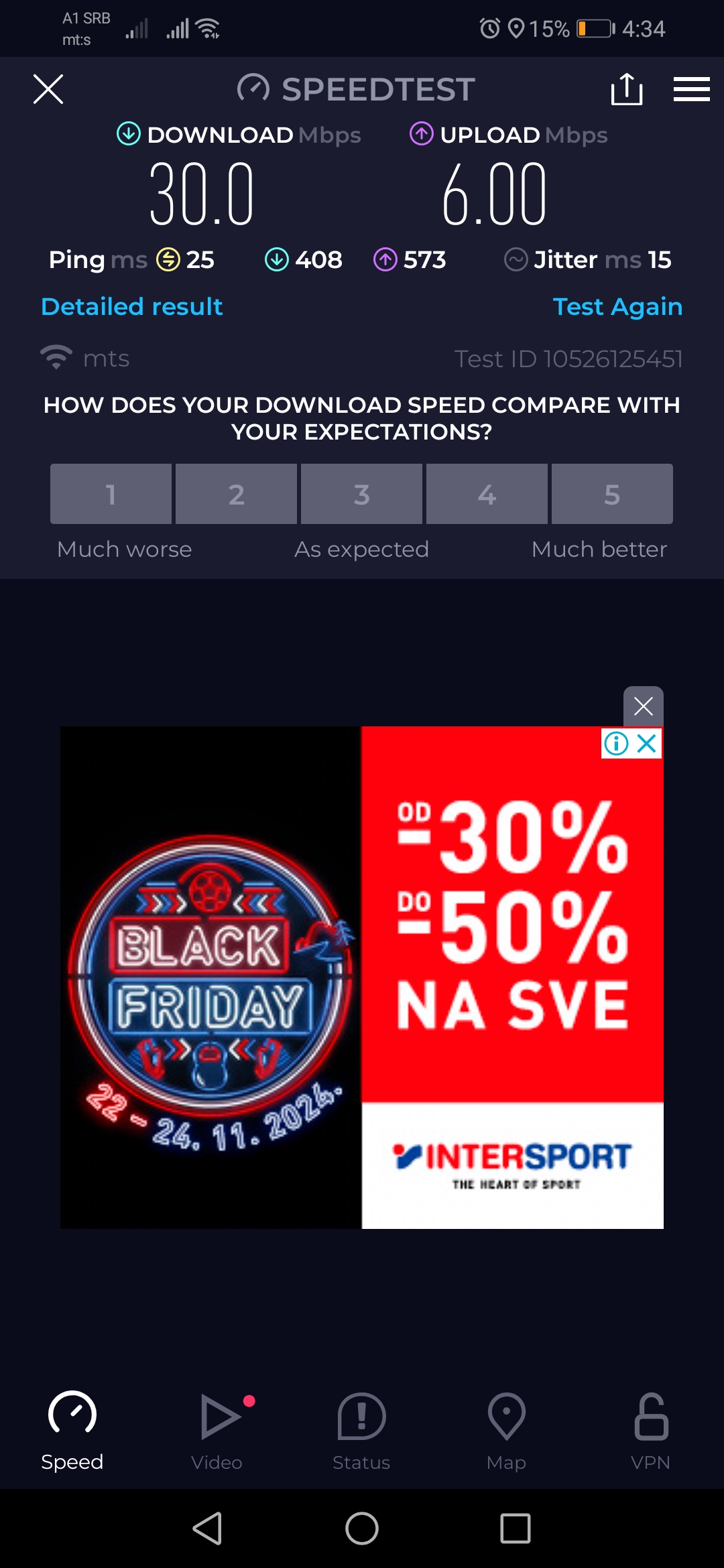Screen dimensions: 724x1568
Task: Open the ad info icon
Action: [x=616, y=743]
